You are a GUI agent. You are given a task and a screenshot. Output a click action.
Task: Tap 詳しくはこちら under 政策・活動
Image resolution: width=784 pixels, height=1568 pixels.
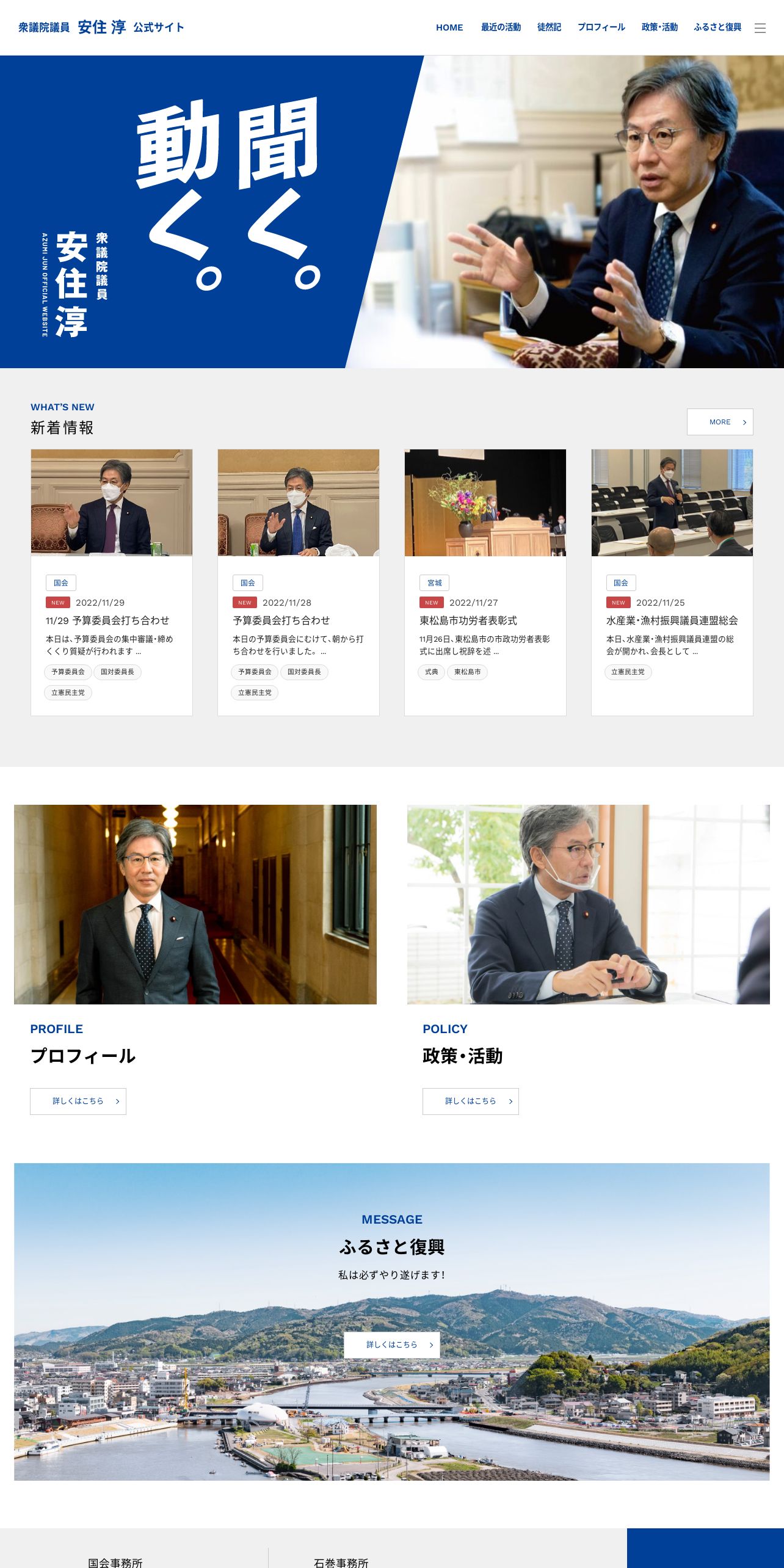(x=471, y=1102)
